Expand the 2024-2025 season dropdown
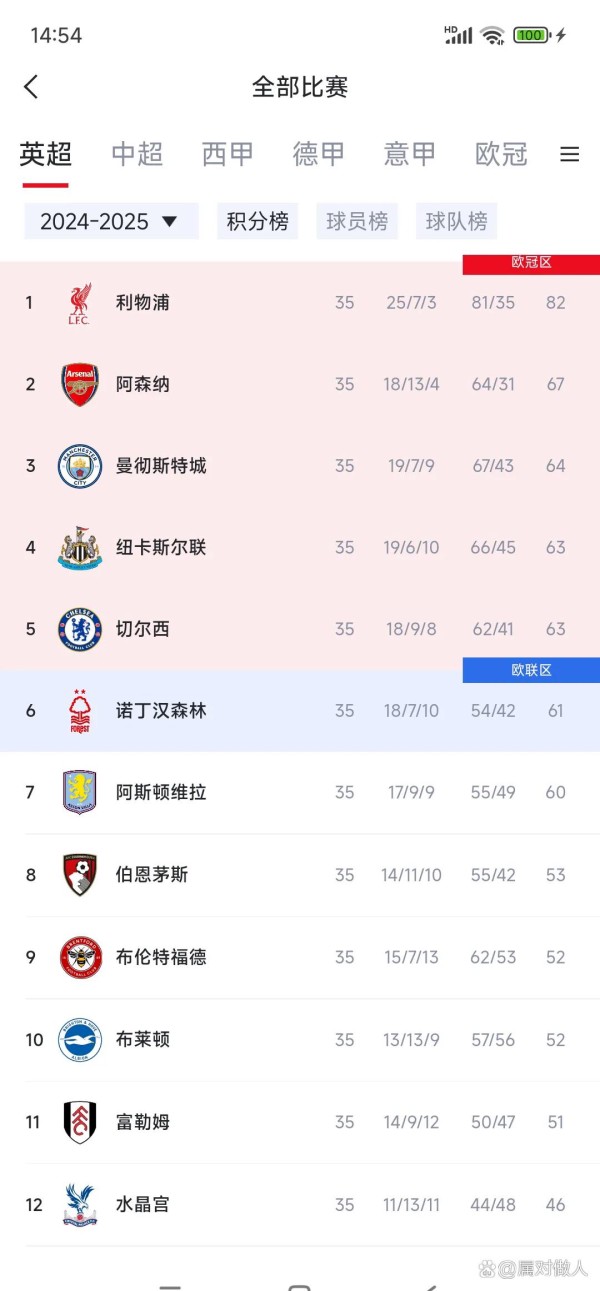The width and height of the screenshot is (600, 1291). pyautogui.click(x=111, y=221)
